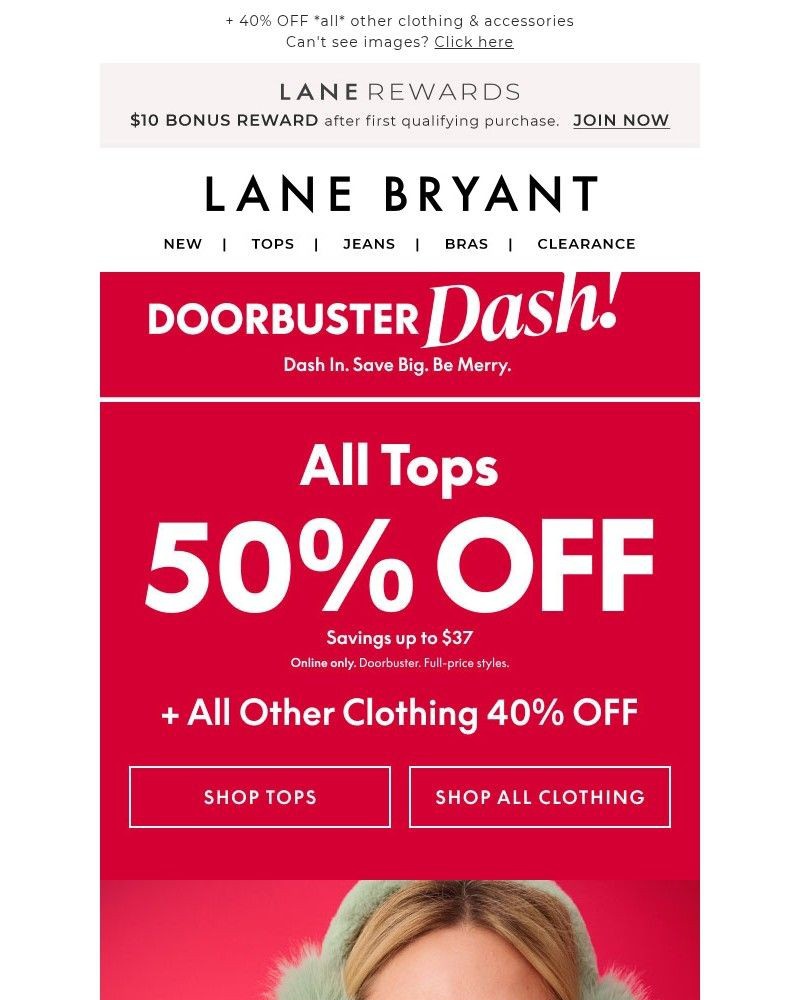
Task: Open the NEW navigation section
Action: 182,243
